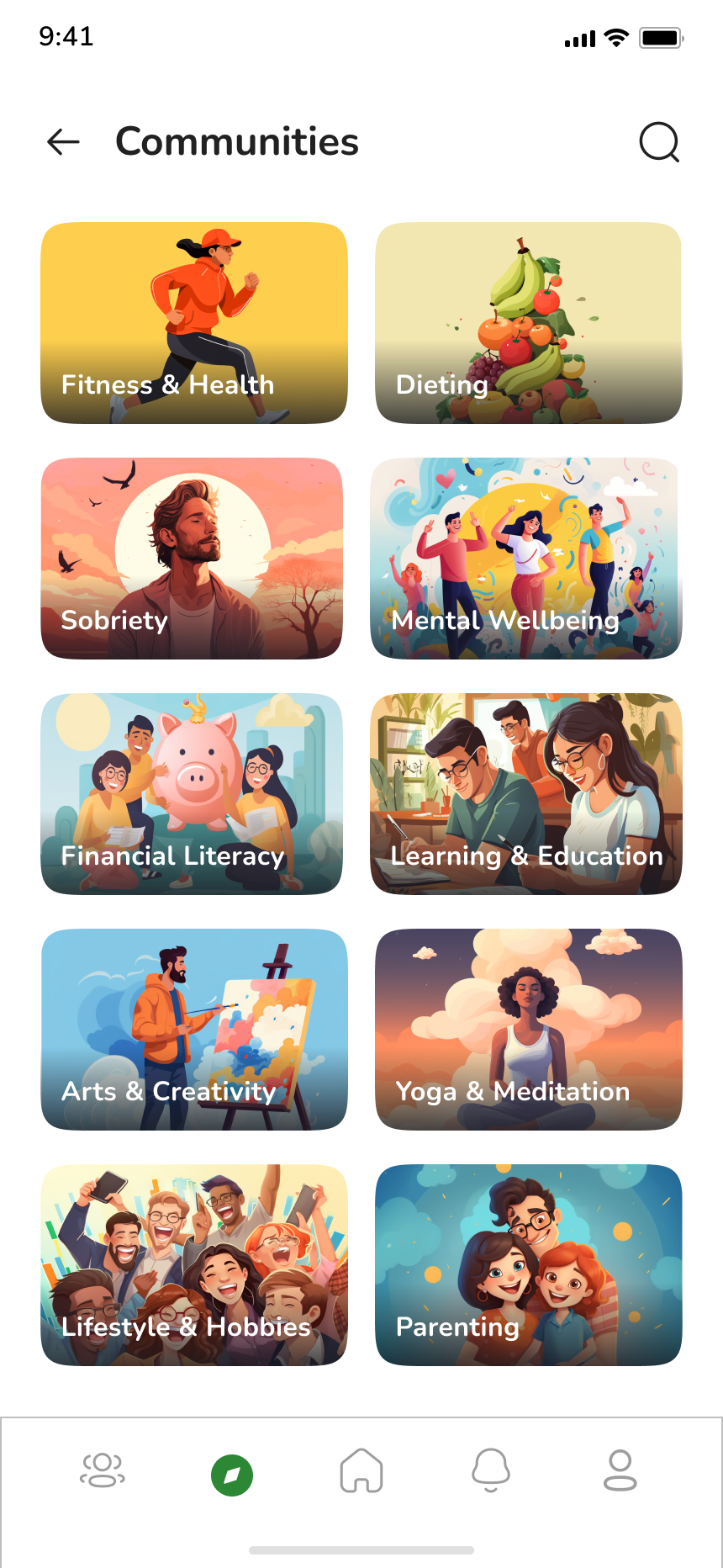Select the Yoga & Meditation community
The height and width of the screenshot is (1568, 723).
coord(528,1030)
